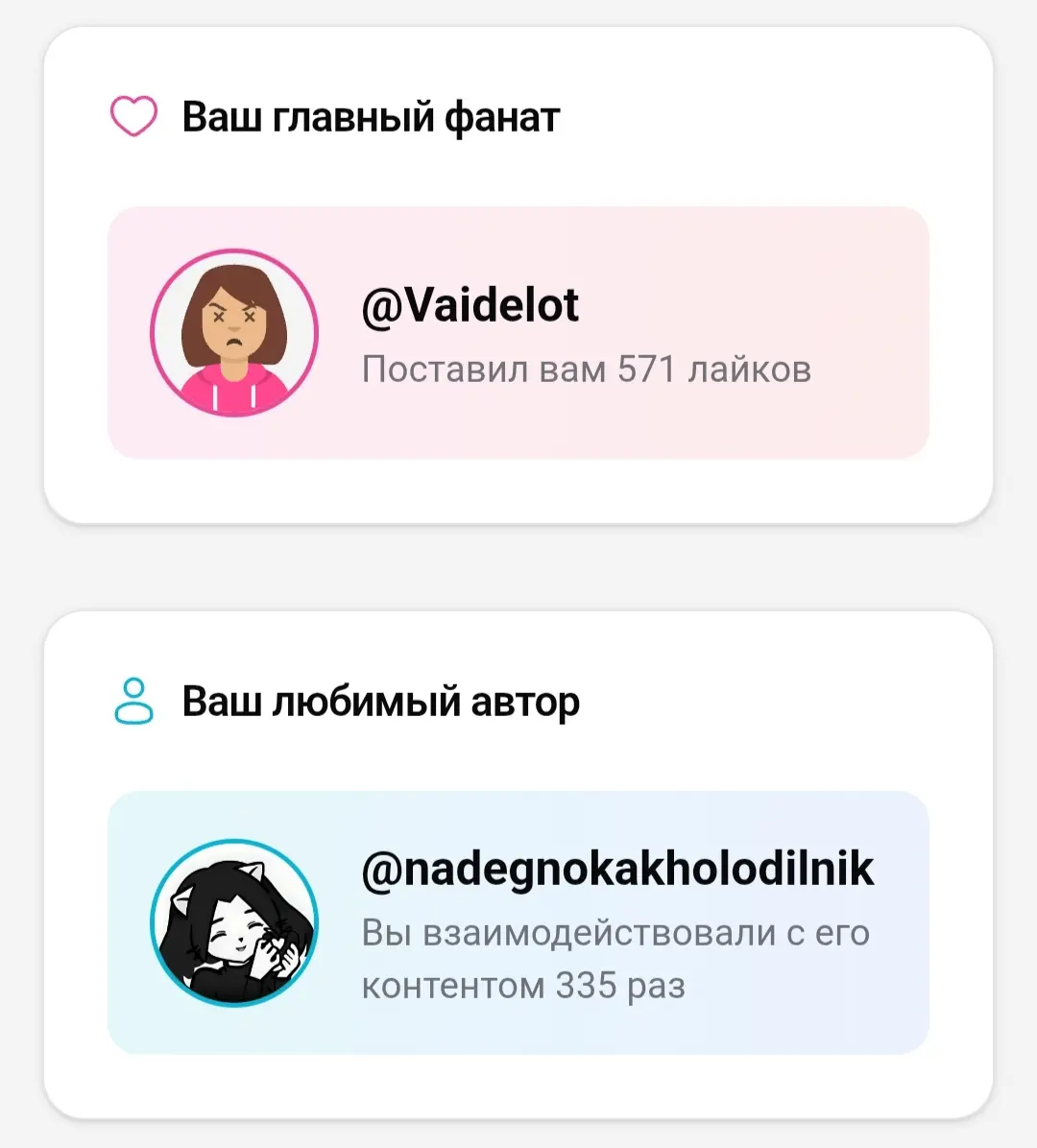Image resolution: width=1037 pixels, height=1148 pixels.
Task: Click the 'Ваш главный фанат' heading
Action: (371, 115)
